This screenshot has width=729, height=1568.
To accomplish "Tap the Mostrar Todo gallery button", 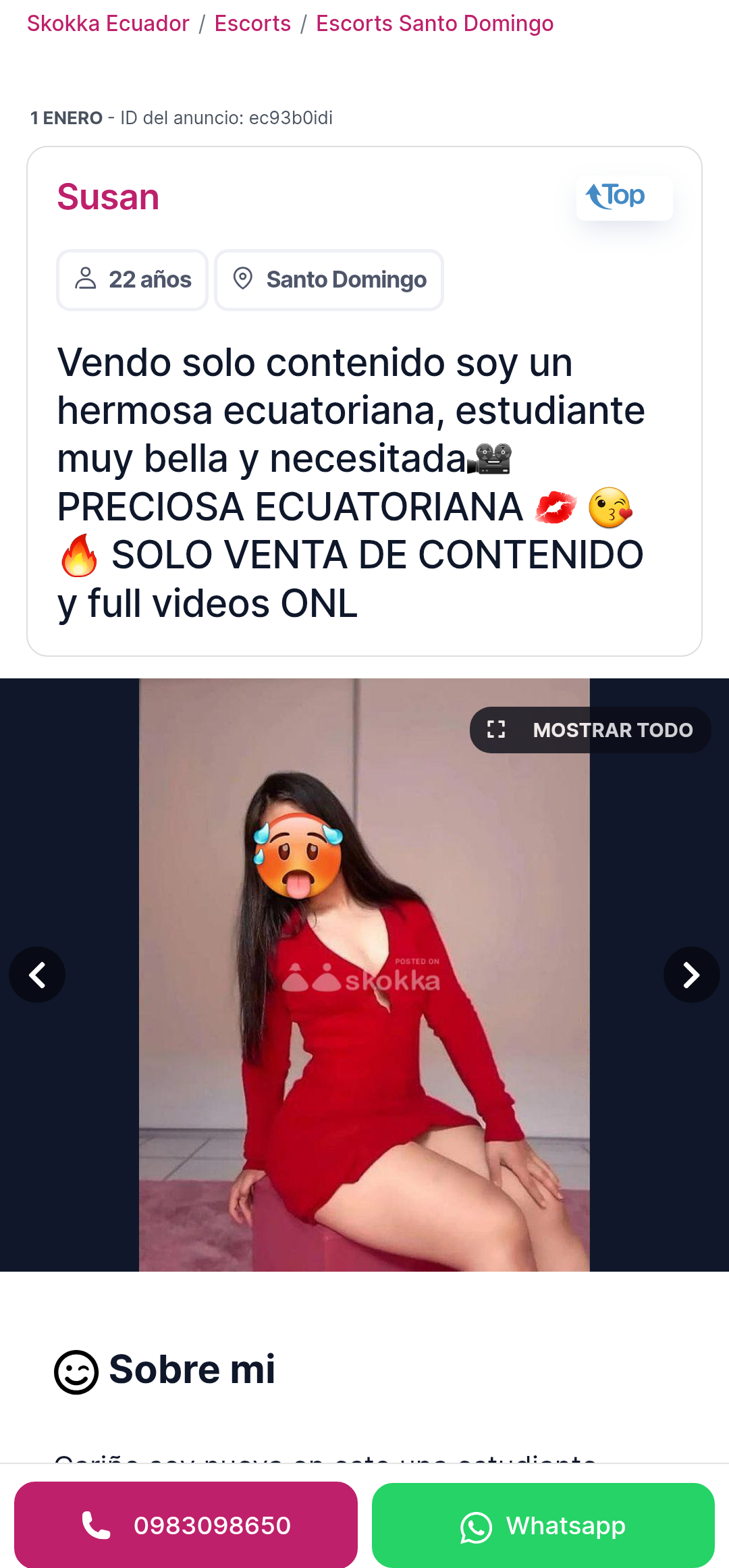I will 590,730.
